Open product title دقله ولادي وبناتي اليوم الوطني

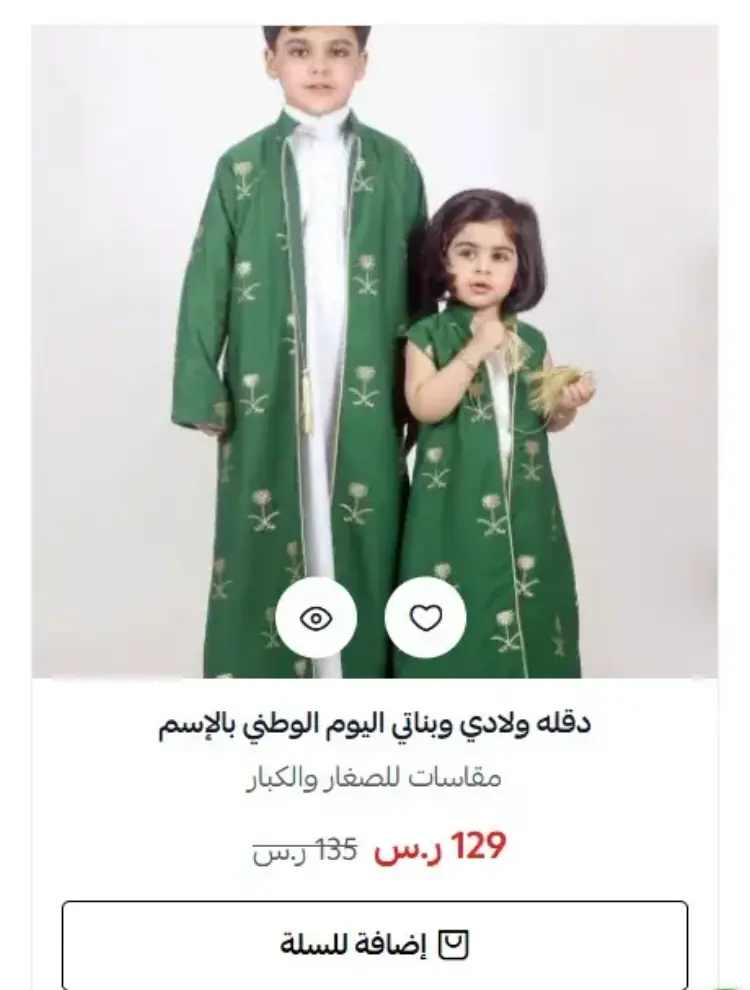(x=375, y=725)
